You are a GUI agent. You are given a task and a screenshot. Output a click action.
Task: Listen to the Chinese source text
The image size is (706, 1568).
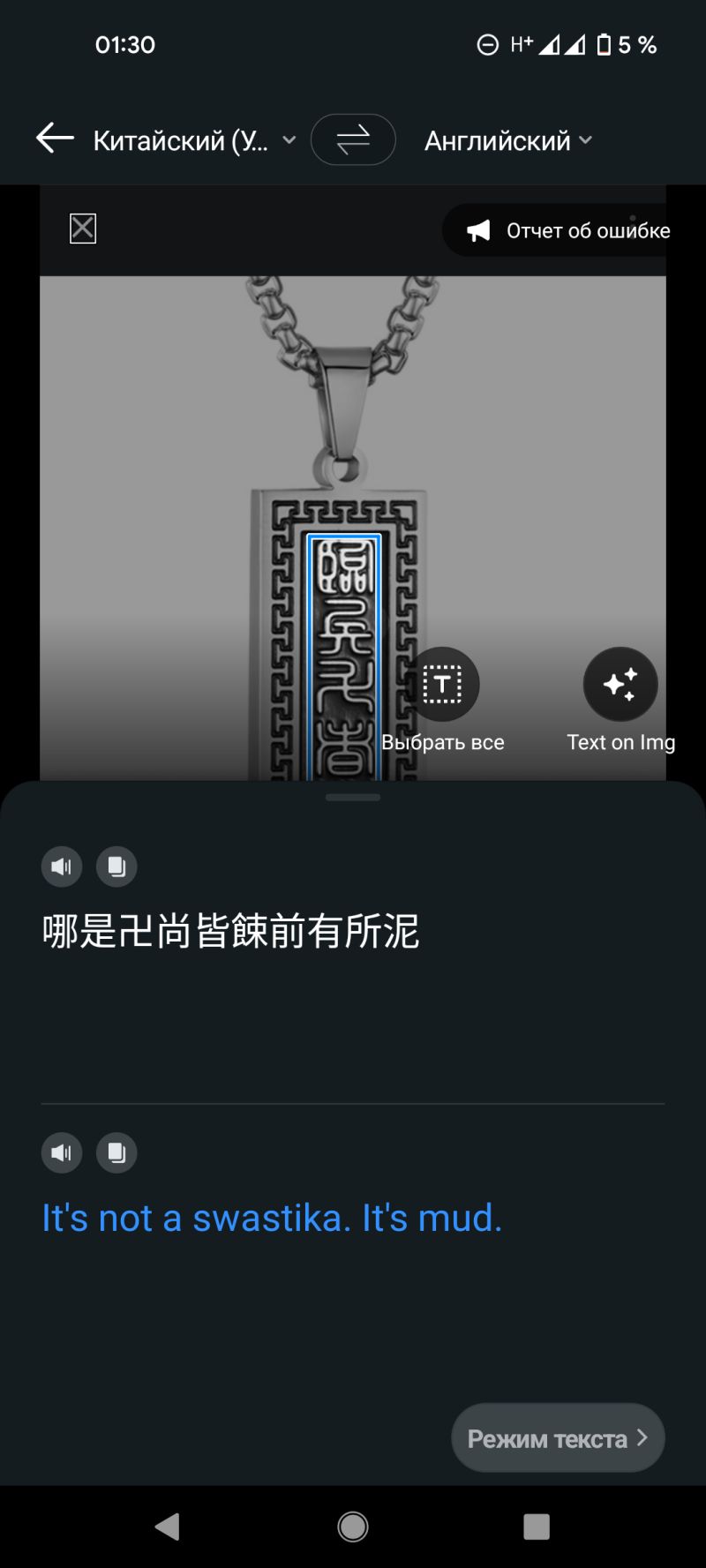coord(62,867)
